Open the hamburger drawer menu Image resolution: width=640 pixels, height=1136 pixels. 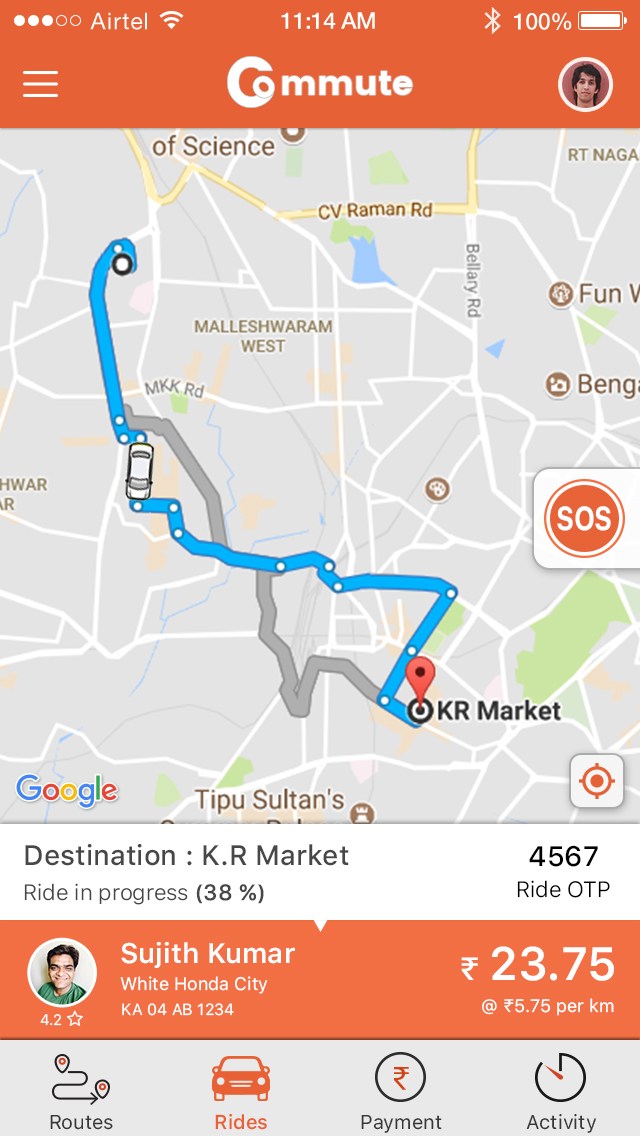[x=41, y=84]
